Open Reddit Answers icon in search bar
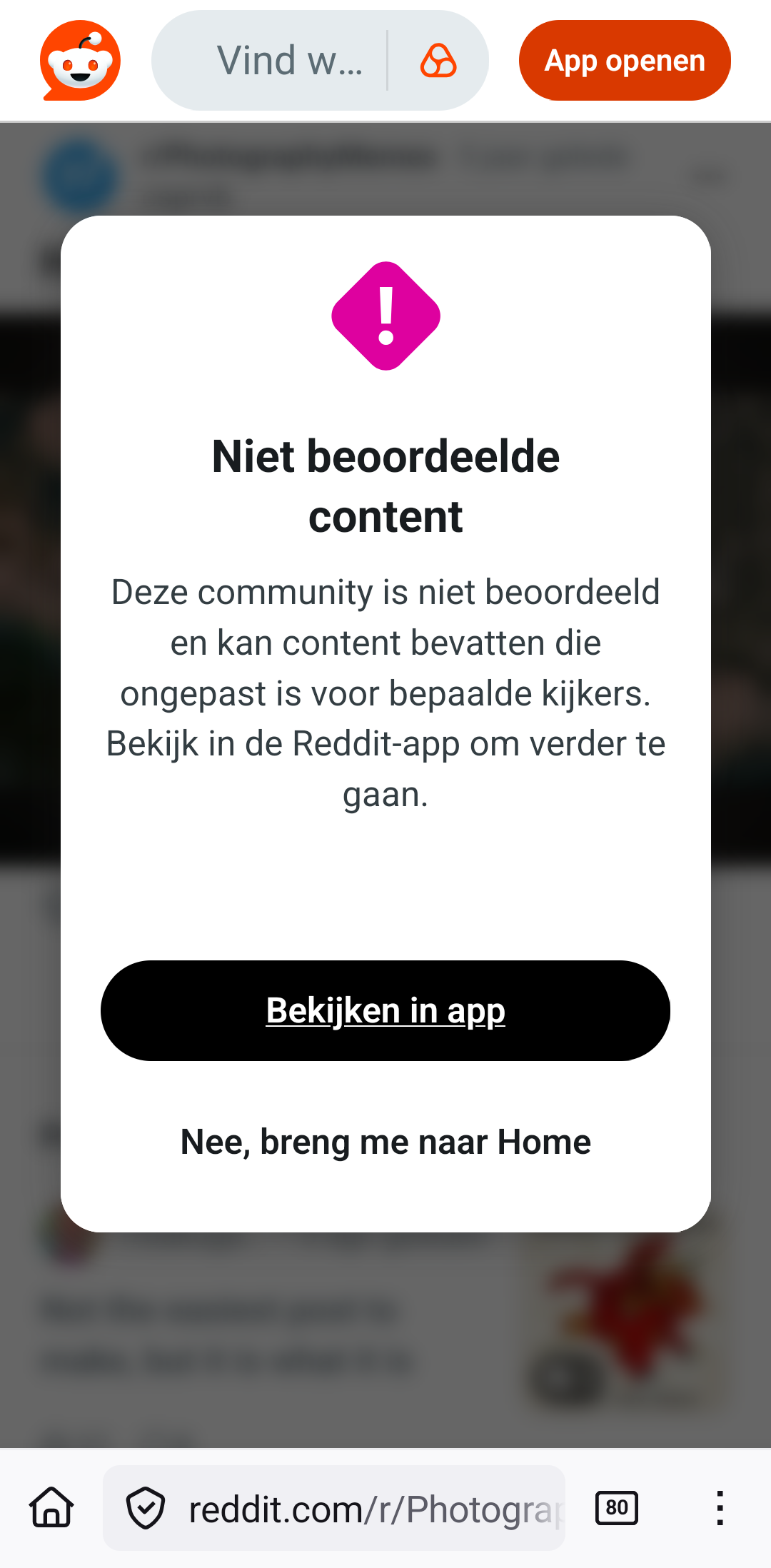This screenshot has width=771, height=1568. (x=438, y=61)
